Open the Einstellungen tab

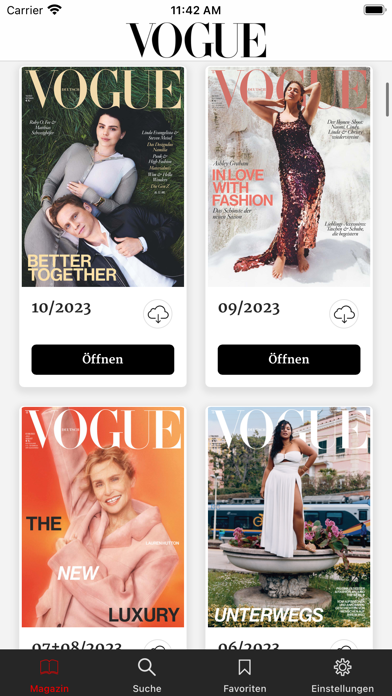(x=342, y=675)
